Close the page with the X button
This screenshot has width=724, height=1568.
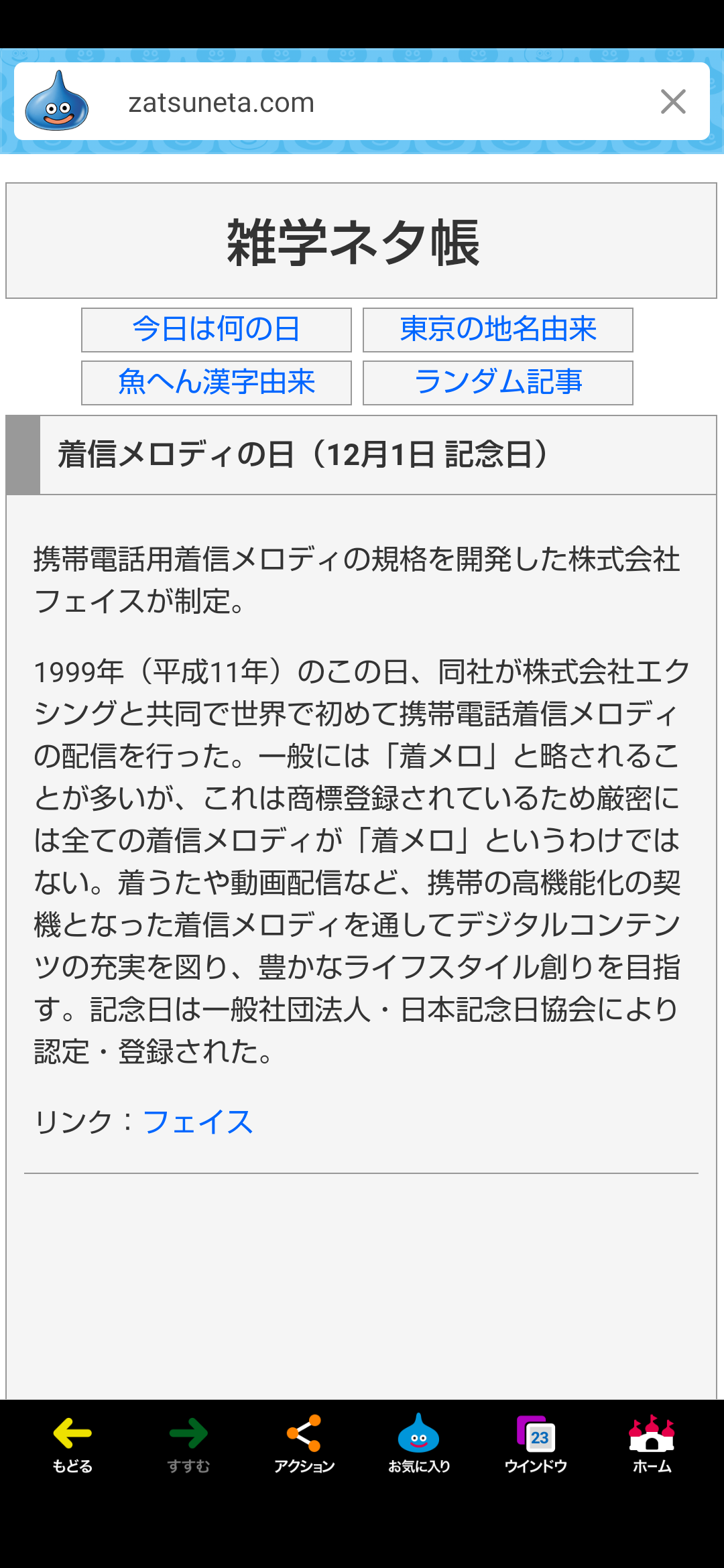coord(673,102)
